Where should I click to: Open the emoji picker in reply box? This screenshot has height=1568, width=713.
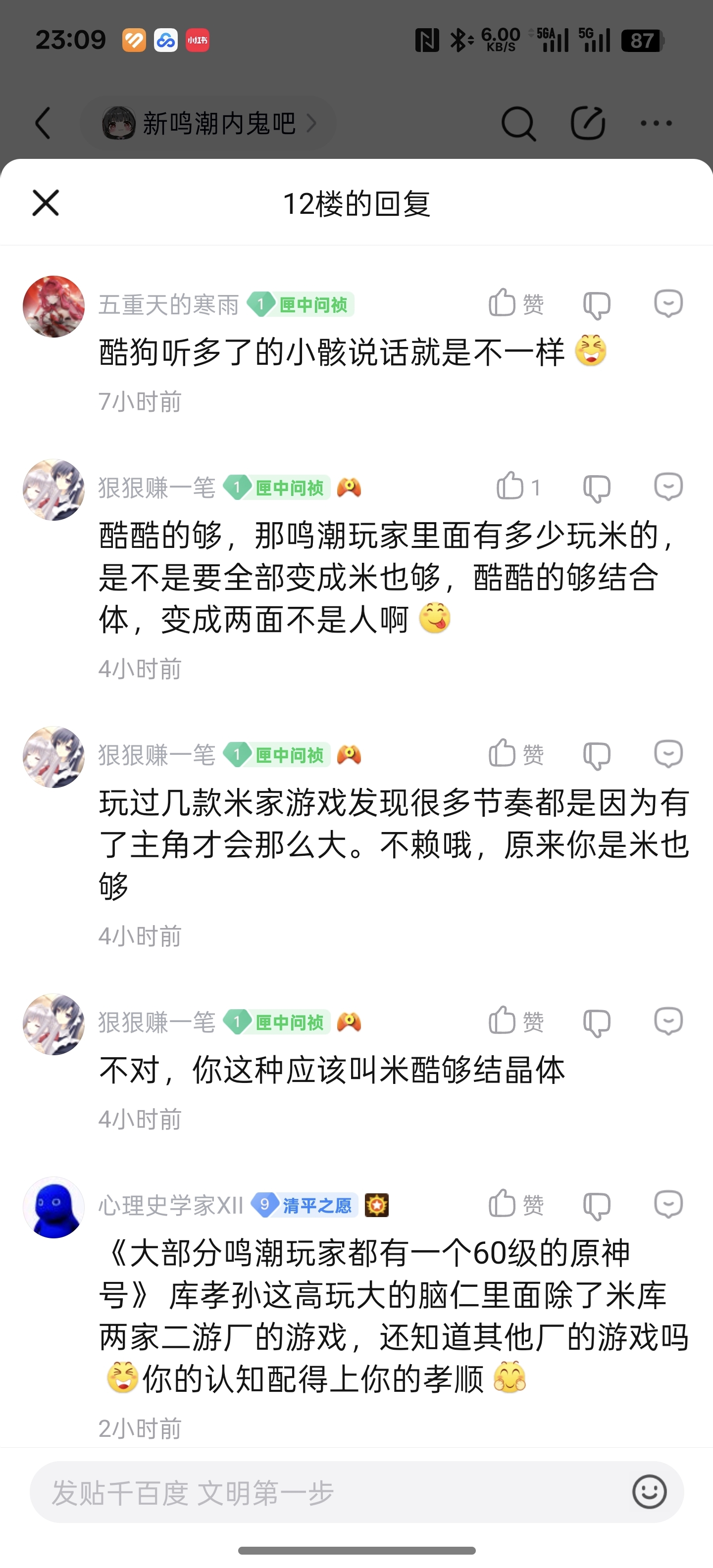pyautogui.click(x=649, y=1491)
